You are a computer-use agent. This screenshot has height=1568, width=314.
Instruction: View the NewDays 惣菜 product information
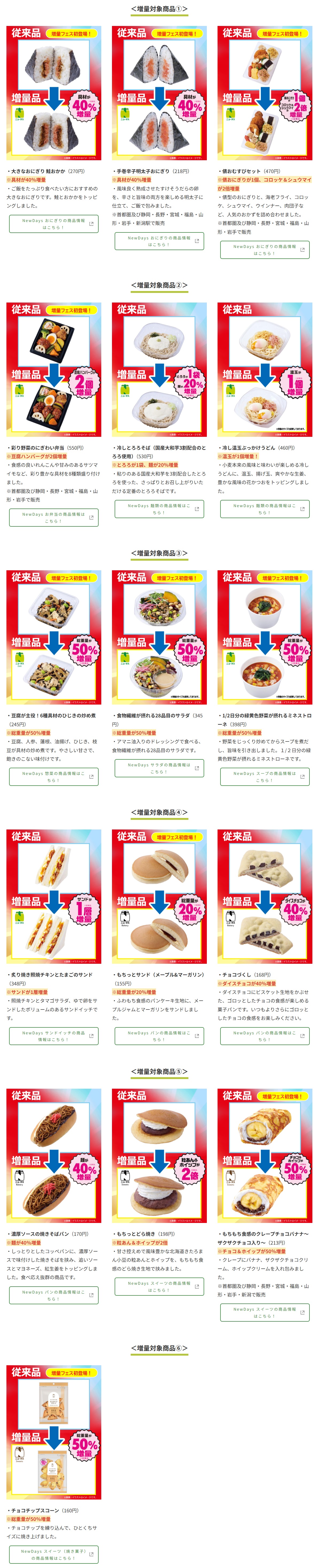53,777
